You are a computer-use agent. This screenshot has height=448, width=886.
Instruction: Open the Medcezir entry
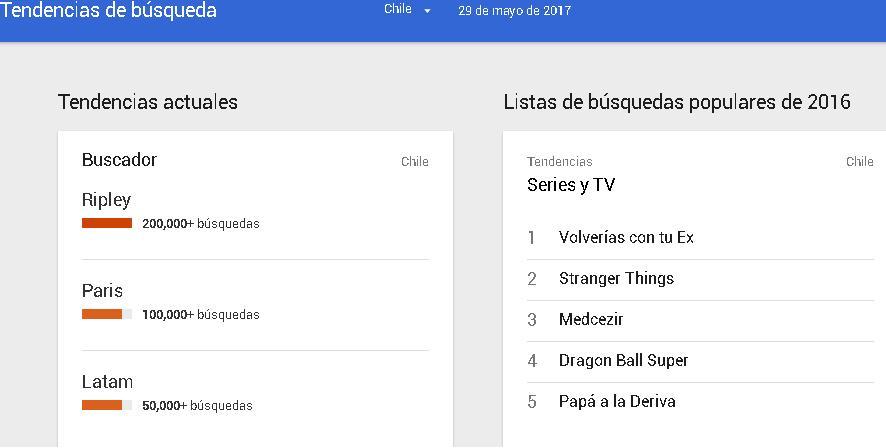tap(591, 320)
